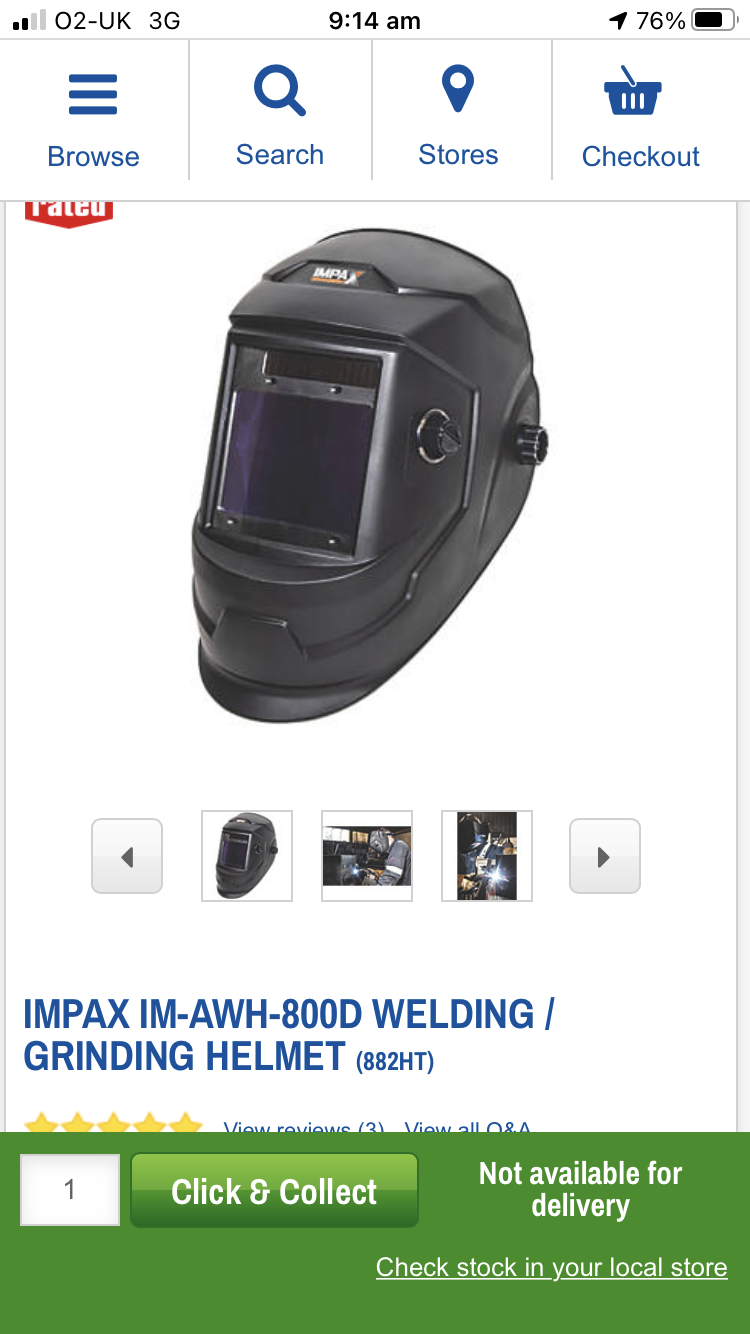Viewport: 750px width, 1334px height.
Task: Open the Browse menu
Action: (x=93, y=119)
